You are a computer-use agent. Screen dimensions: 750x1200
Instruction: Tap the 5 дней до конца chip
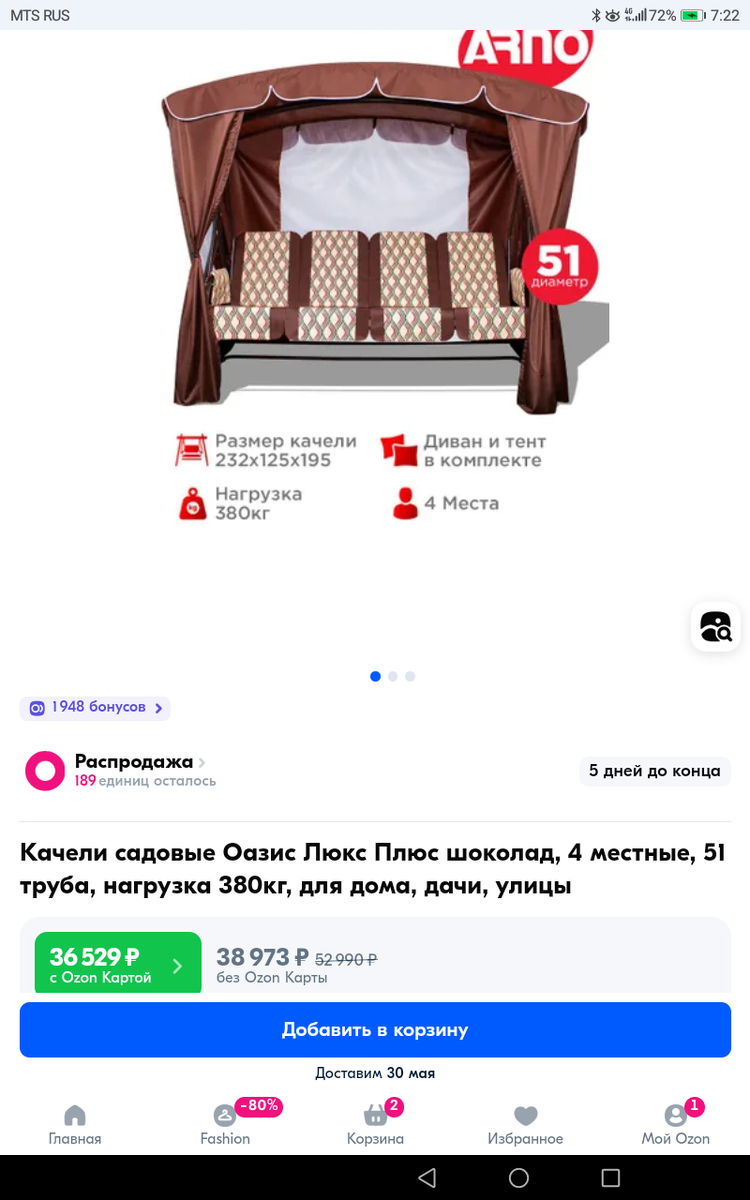655,771
